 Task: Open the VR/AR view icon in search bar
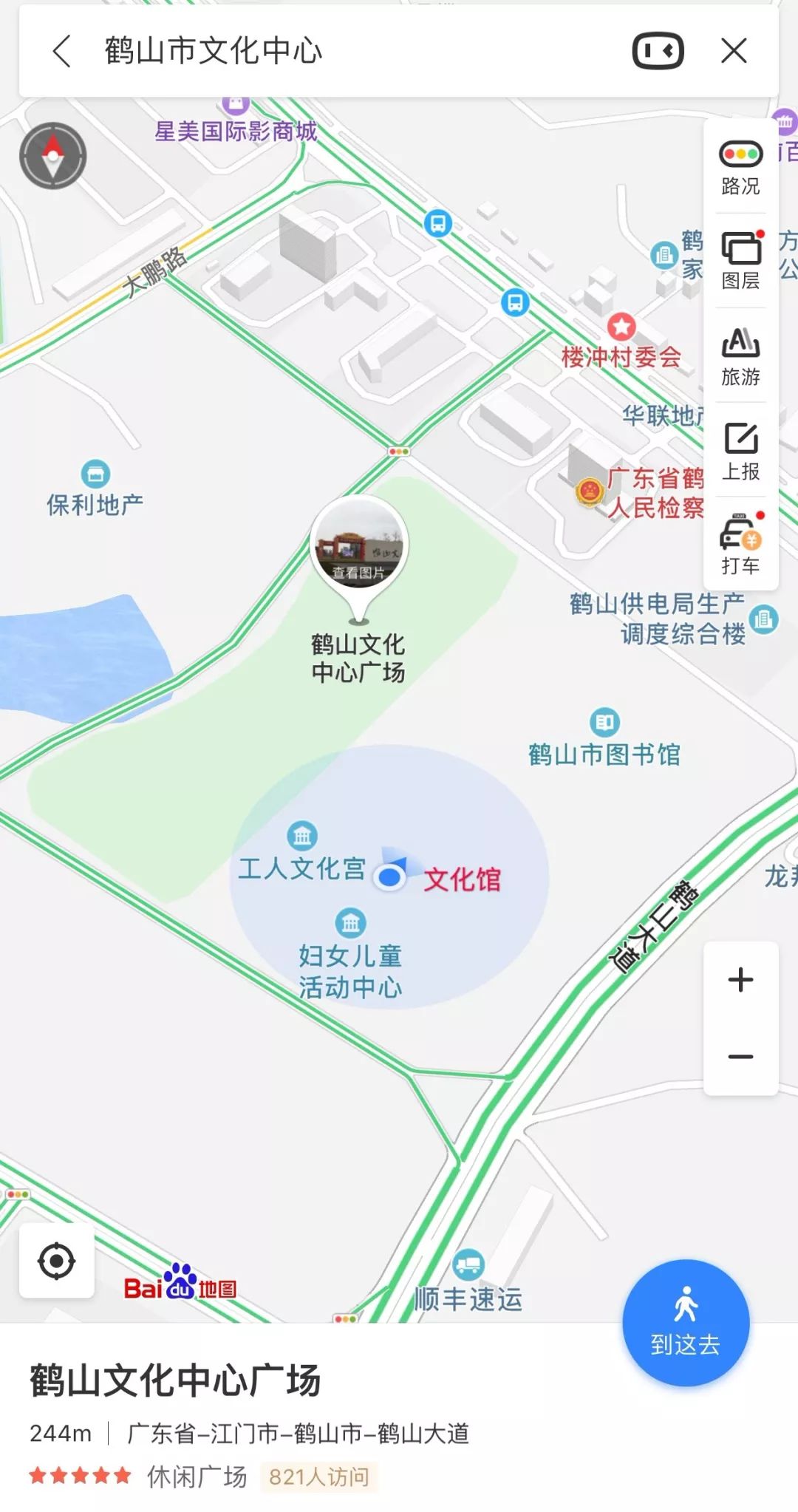[x=658, y=51]
